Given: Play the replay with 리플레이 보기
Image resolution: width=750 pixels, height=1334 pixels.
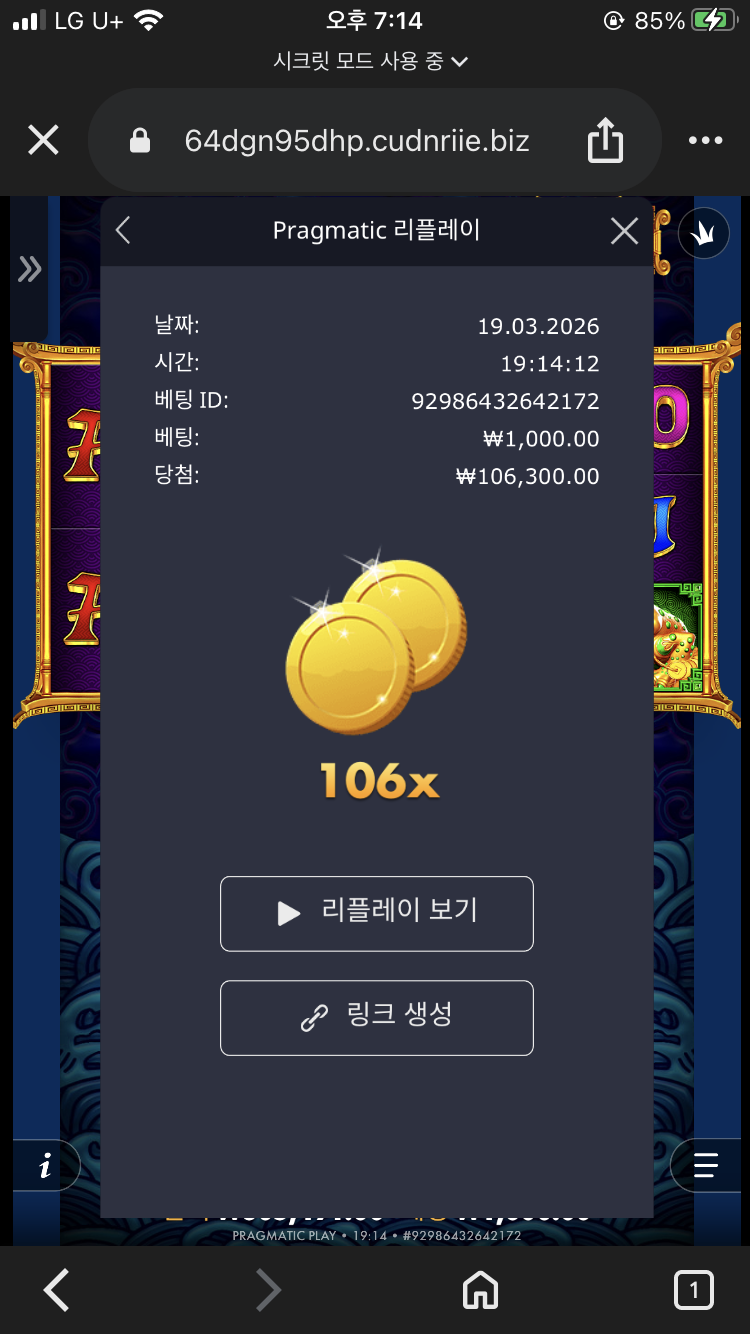Looking at the screenshot, I should pos(376,913).
